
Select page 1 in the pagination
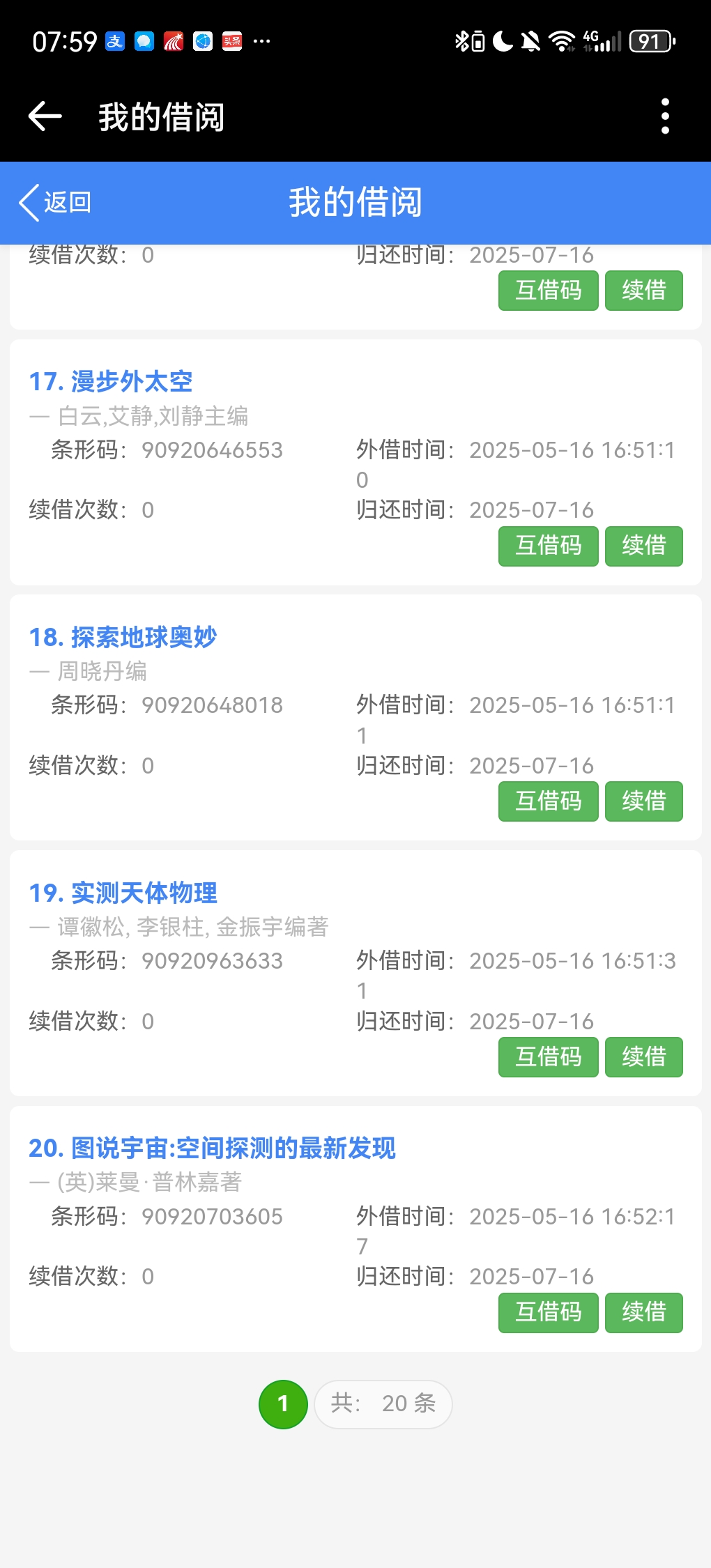pos(283,1404)
